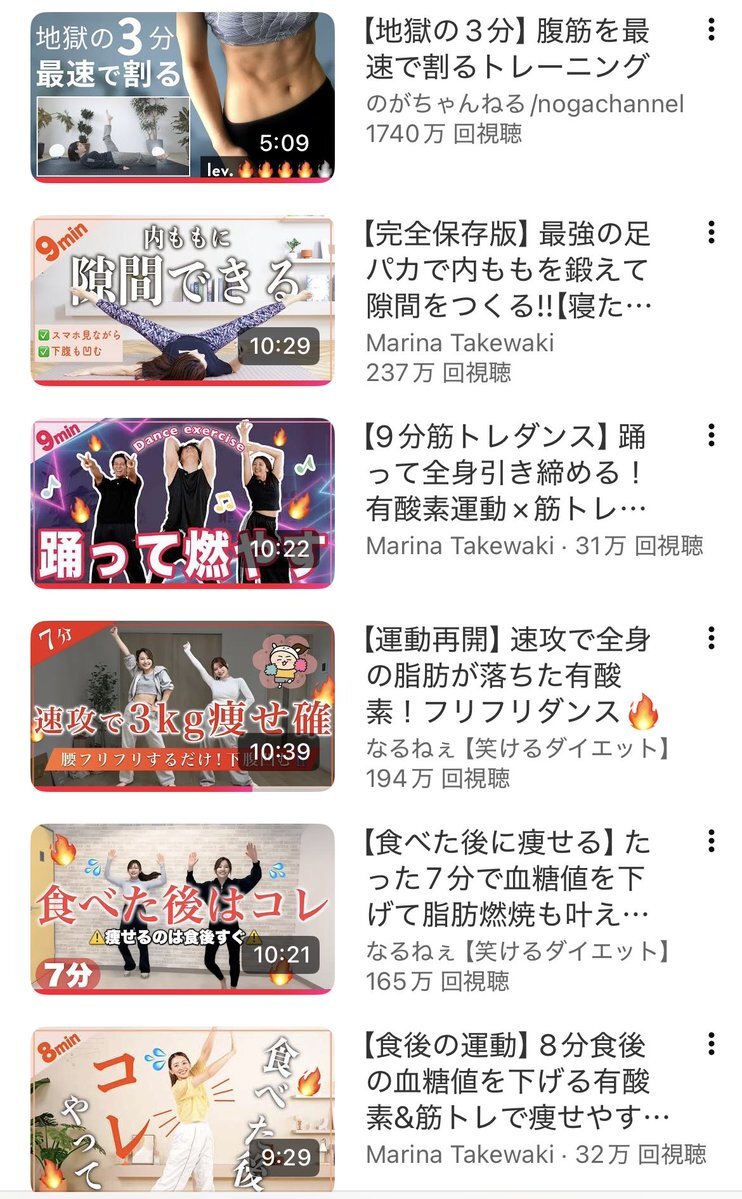Show options for the 9分筋トレダンス video
Image resolution: width=742 pixels, height=1199 pixels.
(710, 435)
